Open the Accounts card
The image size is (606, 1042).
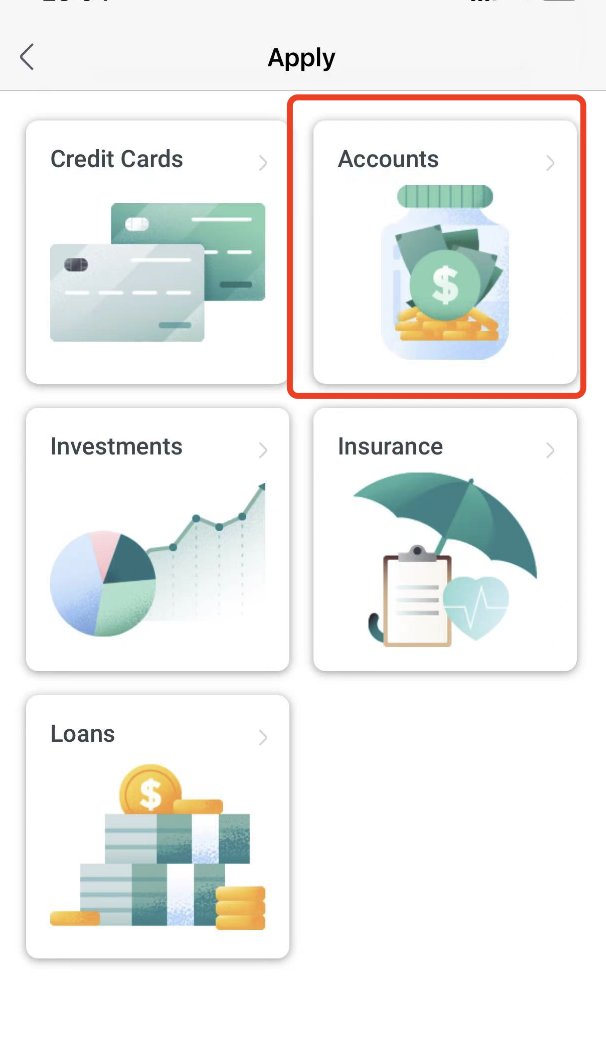tap(445, 252)
